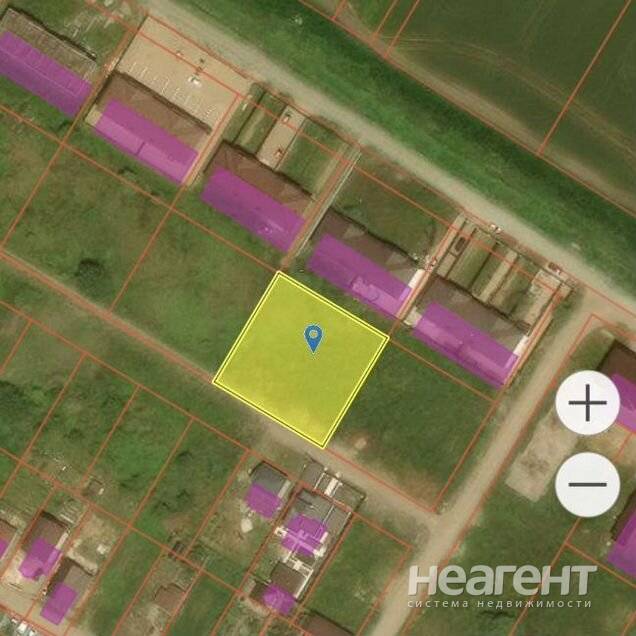The width and height of the screenshot is (636, 636).
Task: Zoom out of the map
Action: tap(587, 484)
